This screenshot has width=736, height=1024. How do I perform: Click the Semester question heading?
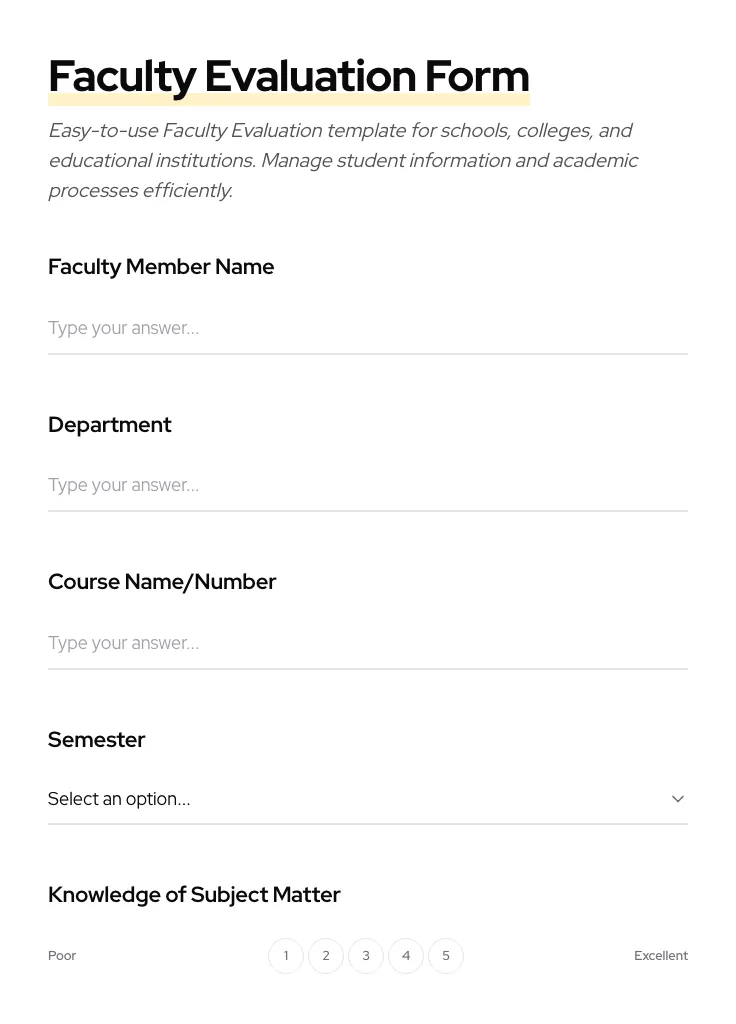(96, 739)
